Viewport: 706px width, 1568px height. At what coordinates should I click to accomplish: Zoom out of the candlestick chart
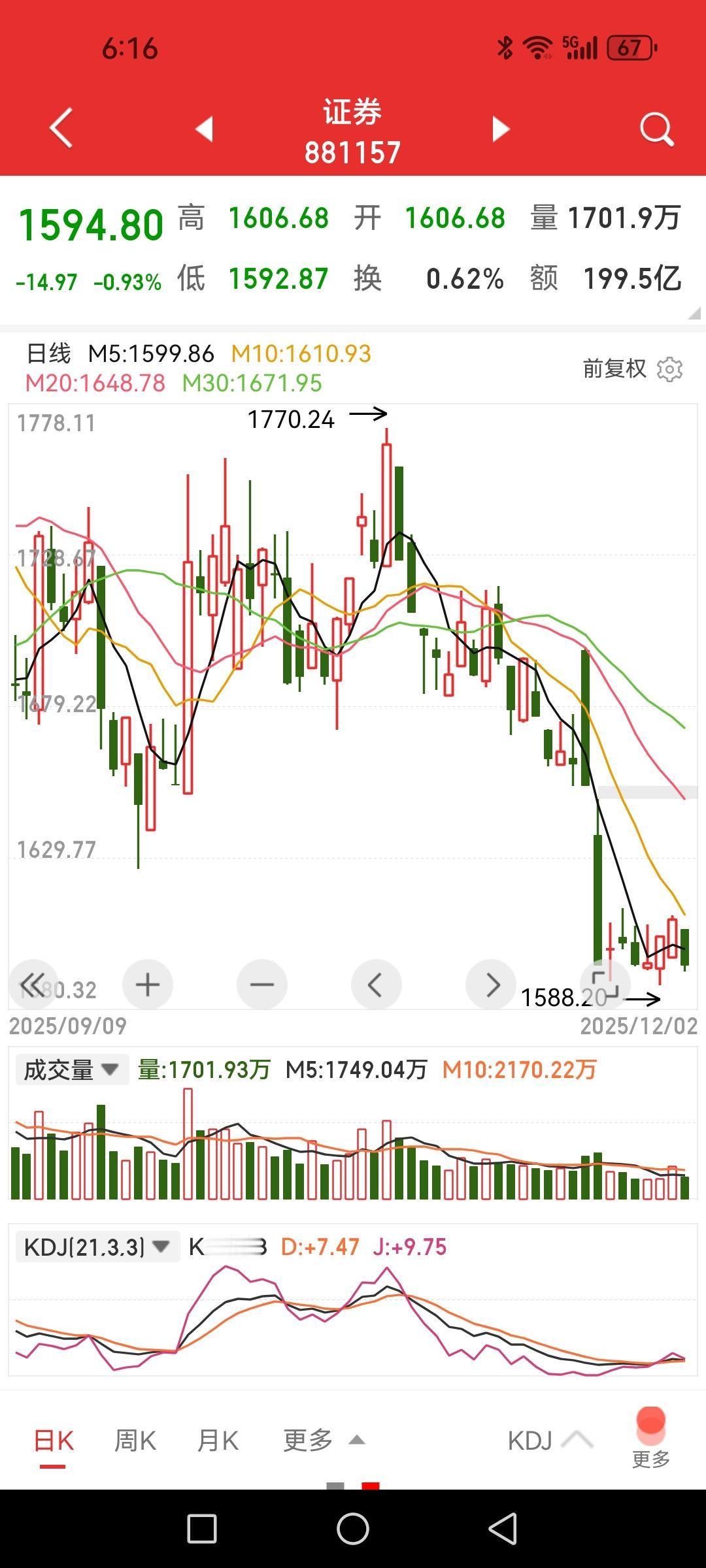[x=261, y=984]
